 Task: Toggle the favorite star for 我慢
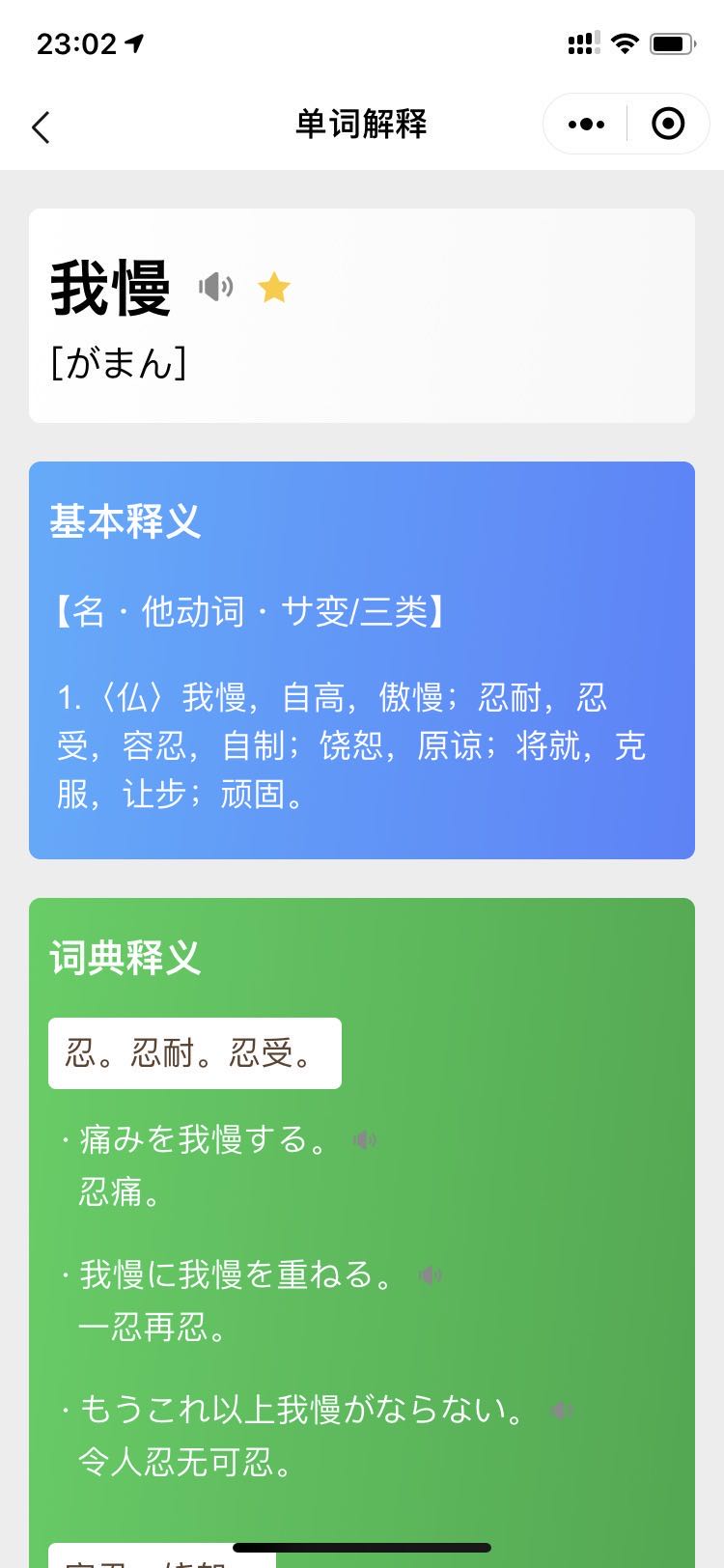(274, 288)
